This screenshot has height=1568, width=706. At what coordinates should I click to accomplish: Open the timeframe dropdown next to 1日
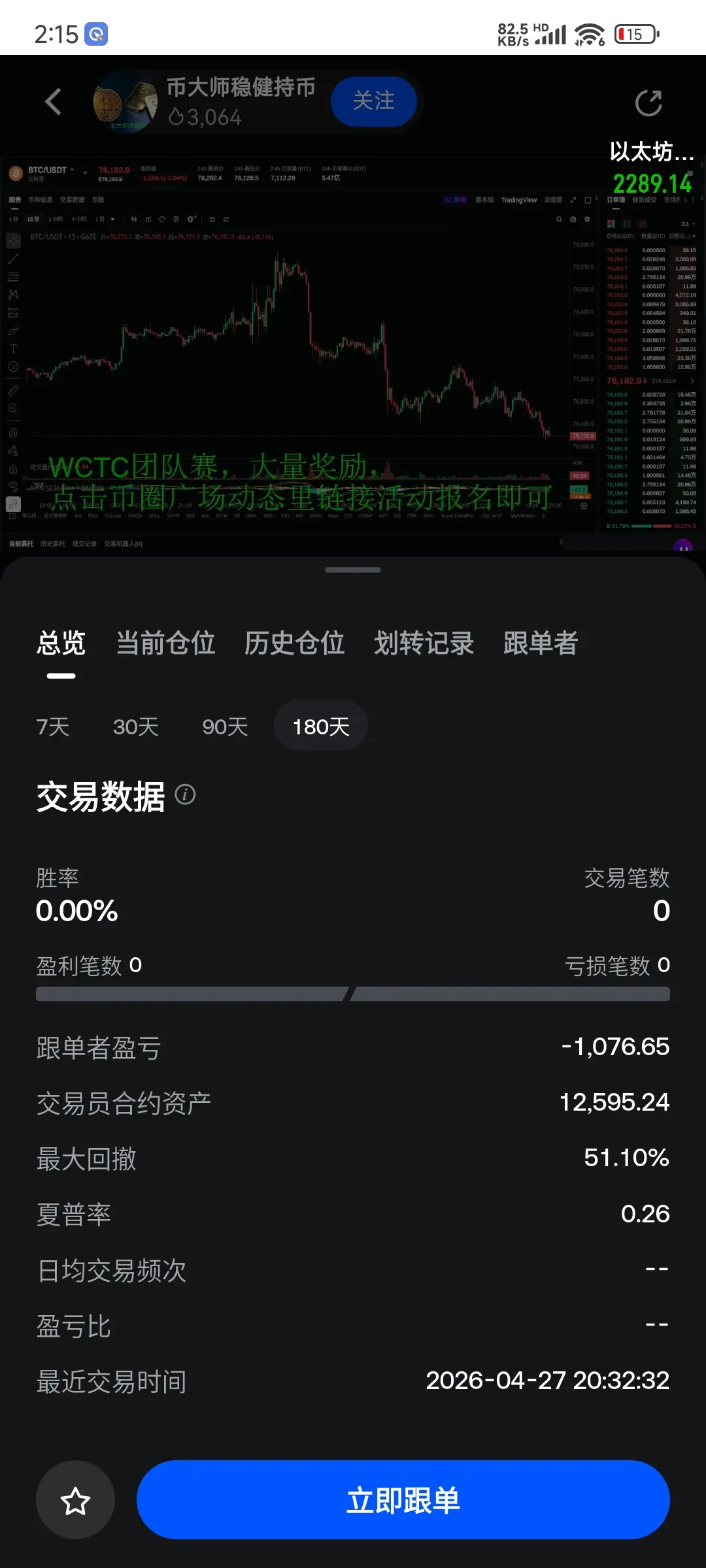click(111, 220)
